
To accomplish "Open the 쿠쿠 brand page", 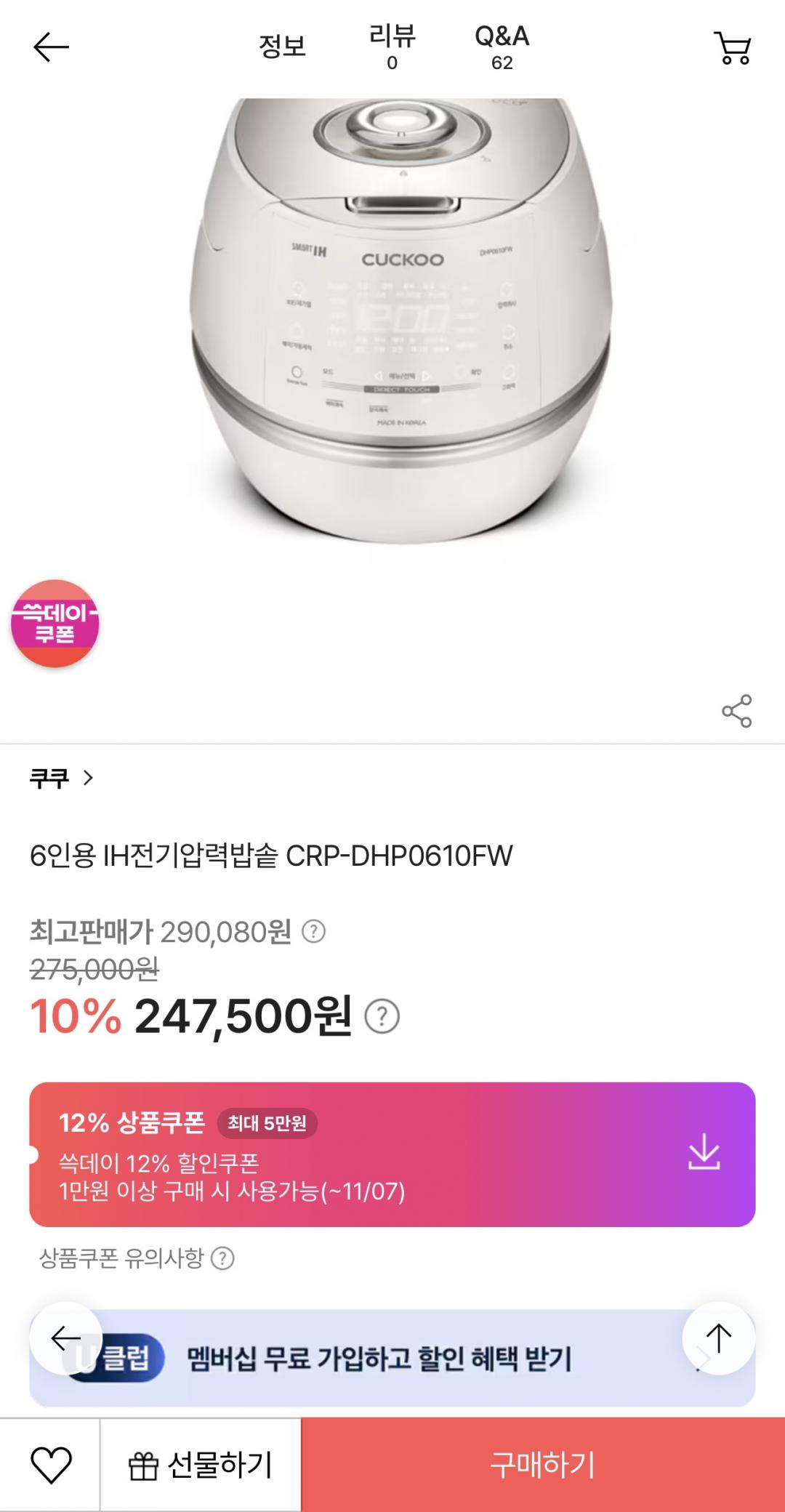I will [x=61, y=779].
